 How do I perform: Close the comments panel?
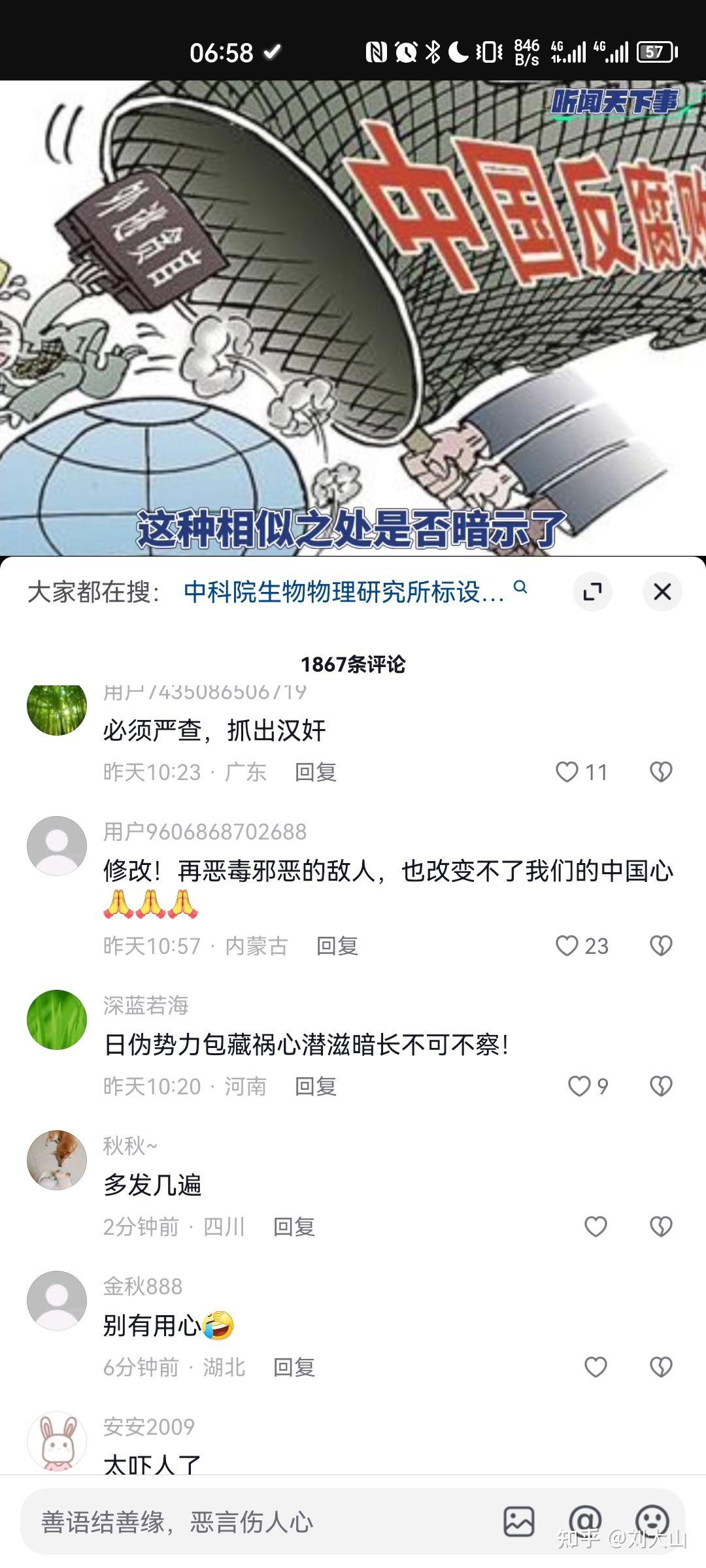(x=662, y=592)
